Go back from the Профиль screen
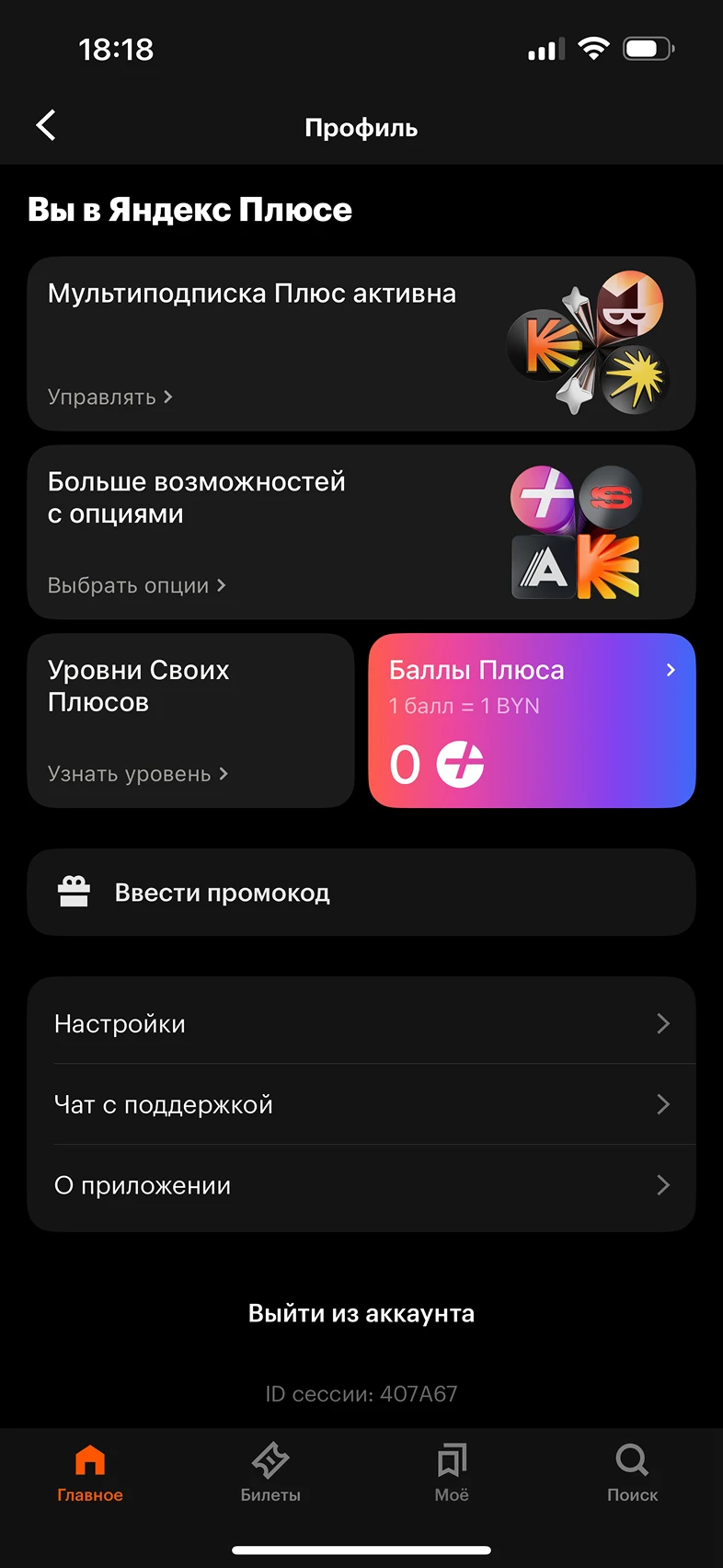 46,125
